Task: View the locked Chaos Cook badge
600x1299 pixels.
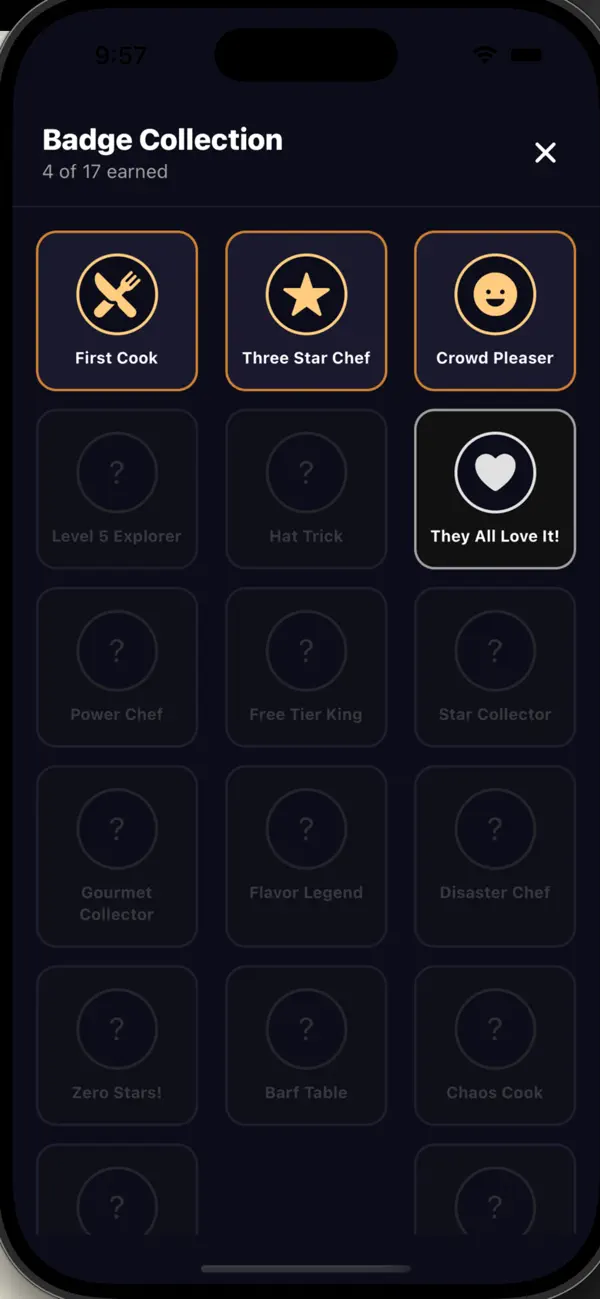Action: pos(495,1045)
